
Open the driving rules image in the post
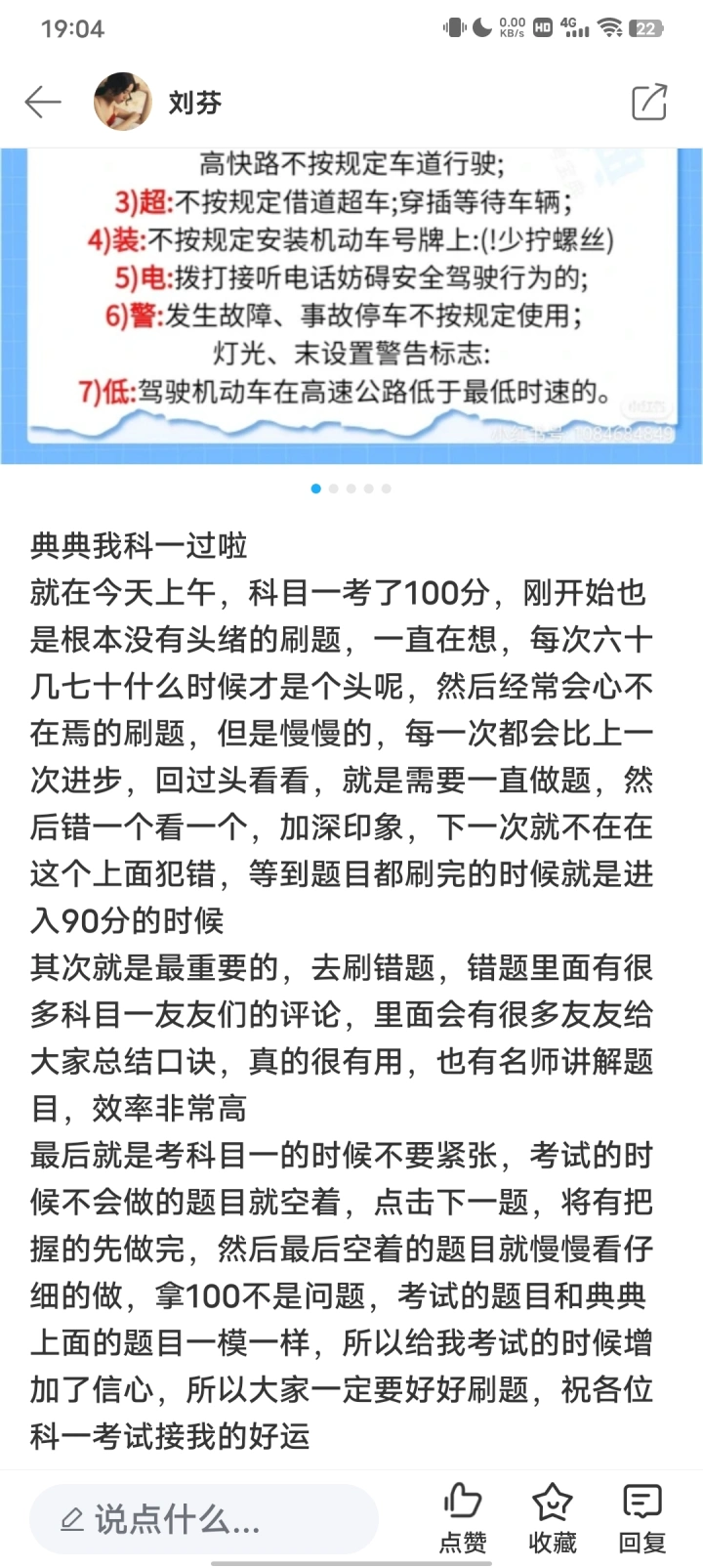tap(351, 306)
